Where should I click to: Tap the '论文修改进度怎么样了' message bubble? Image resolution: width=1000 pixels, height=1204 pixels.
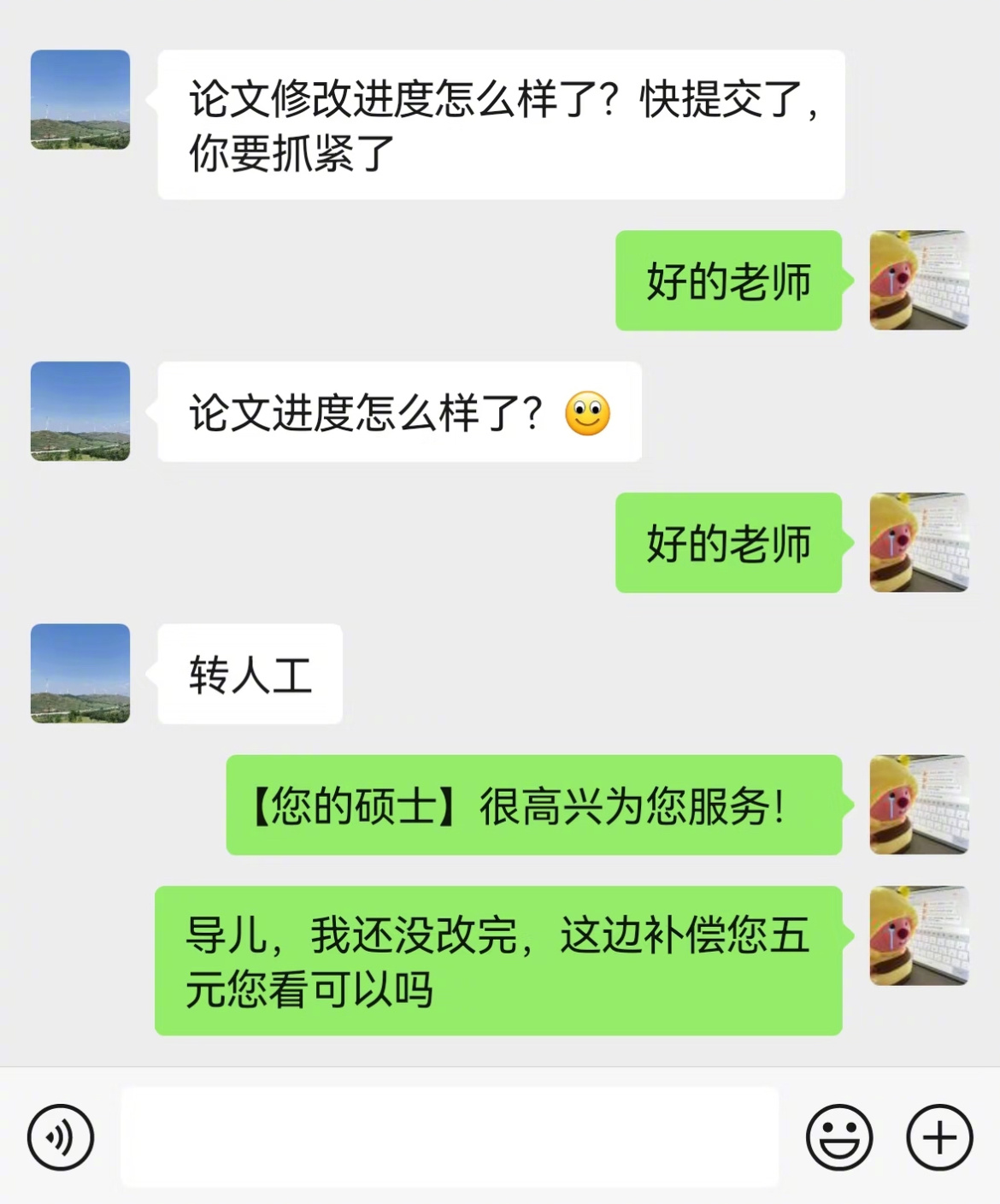coord(500,125)
